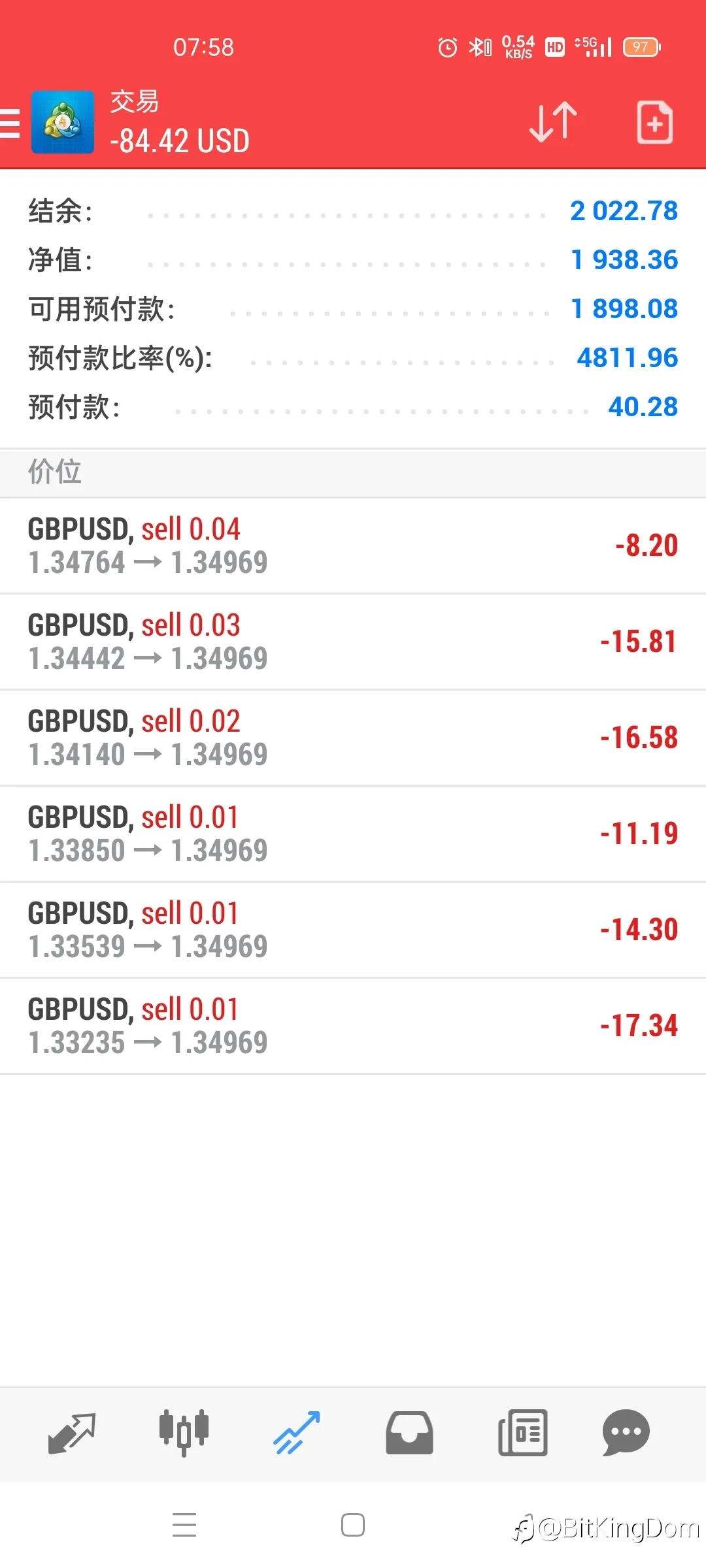Tap the sort arrows icon

tap(553, 122)
